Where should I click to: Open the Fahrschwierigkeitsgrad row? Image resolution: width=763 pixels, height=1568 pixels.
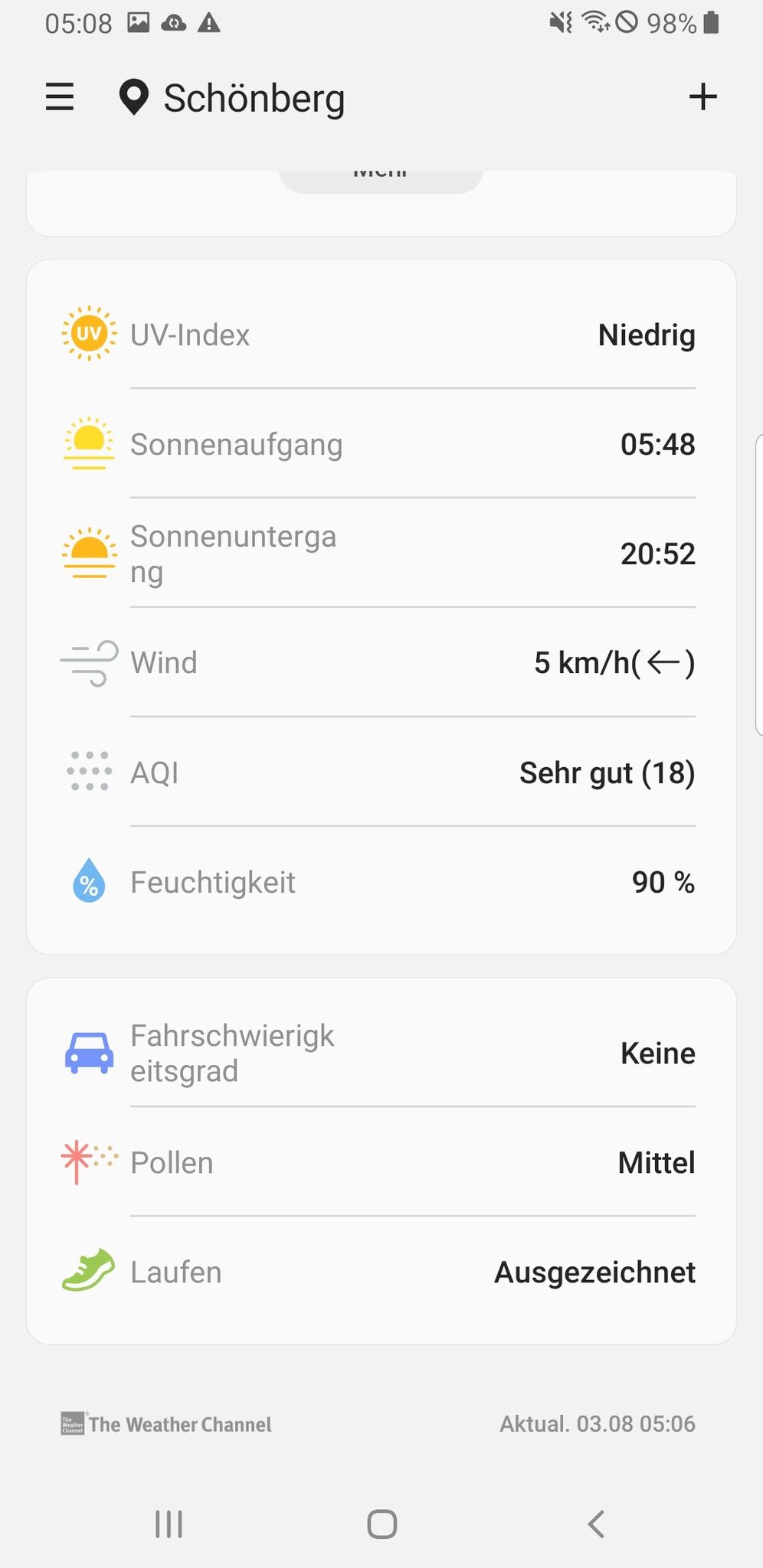coord(381,1053)
